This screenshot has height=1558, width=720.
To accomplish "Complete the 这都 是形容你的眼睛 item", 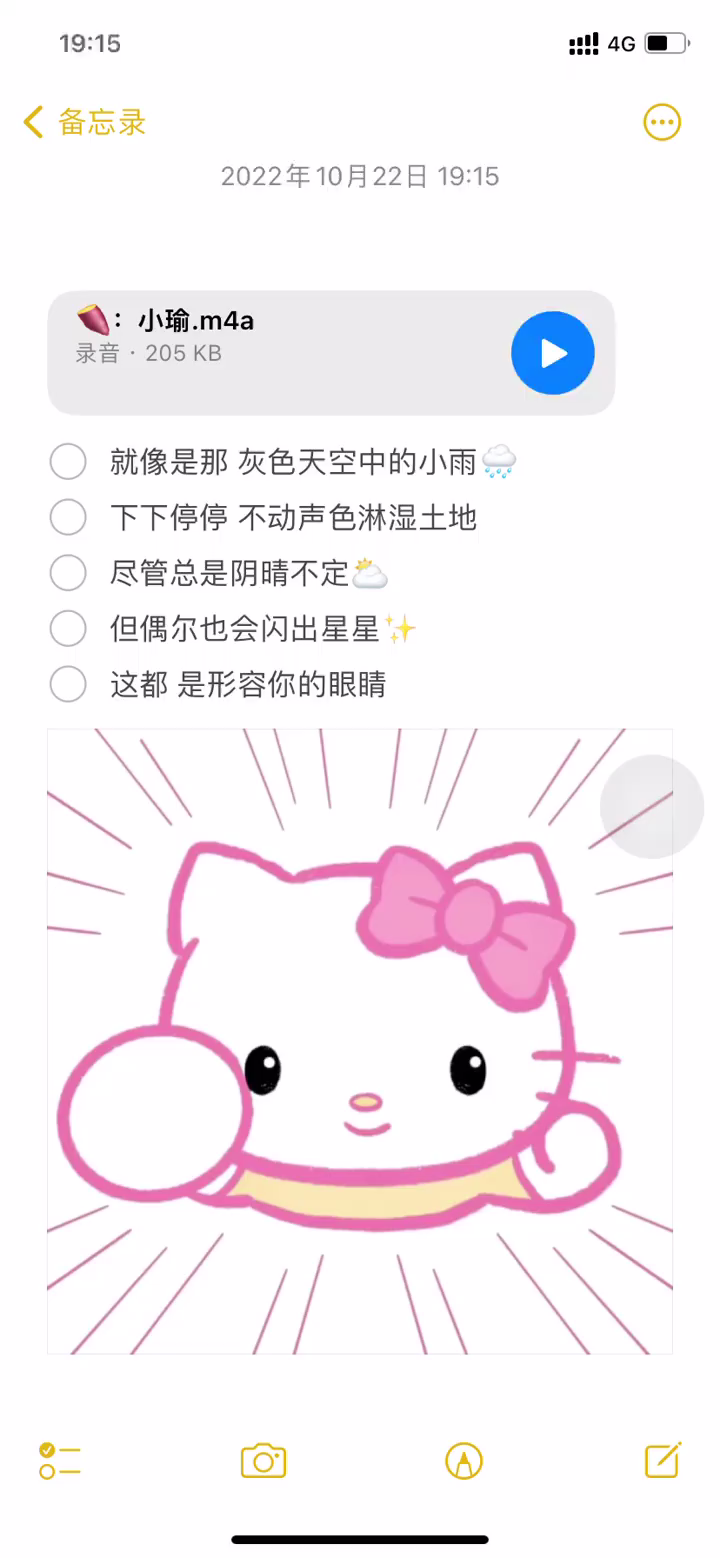I will click(68, 685).
